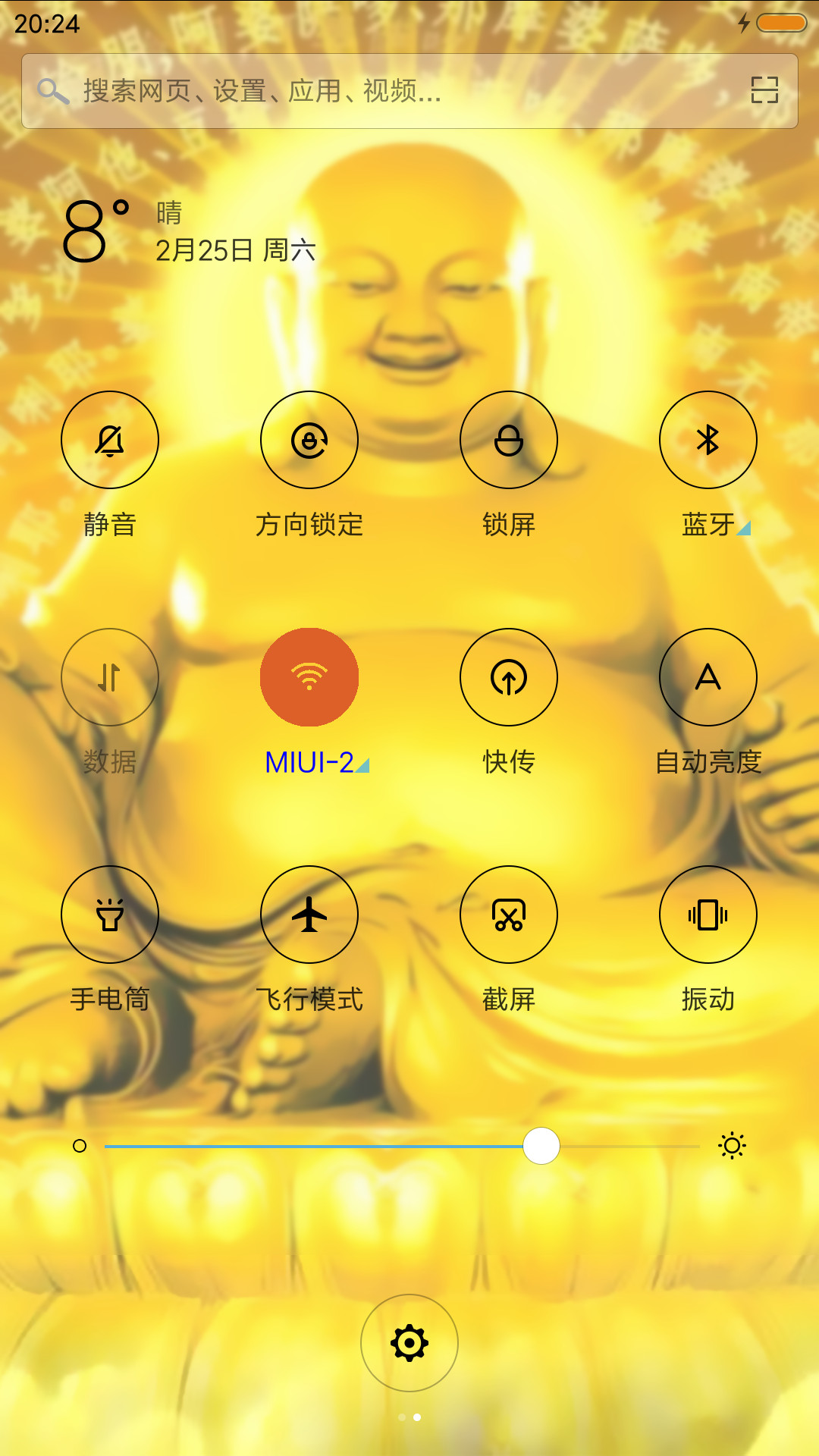
Task: Toggle 方向锁定 orientation lock
Action: [x=309, y=440]
